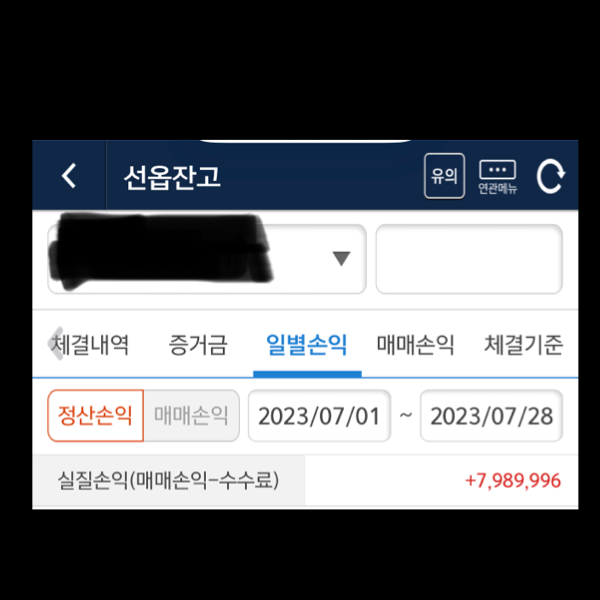The height and width of the screenshot is (600, 600).
Task: Open the 연관메뉴 related menu
Action: tap(497, 177)
